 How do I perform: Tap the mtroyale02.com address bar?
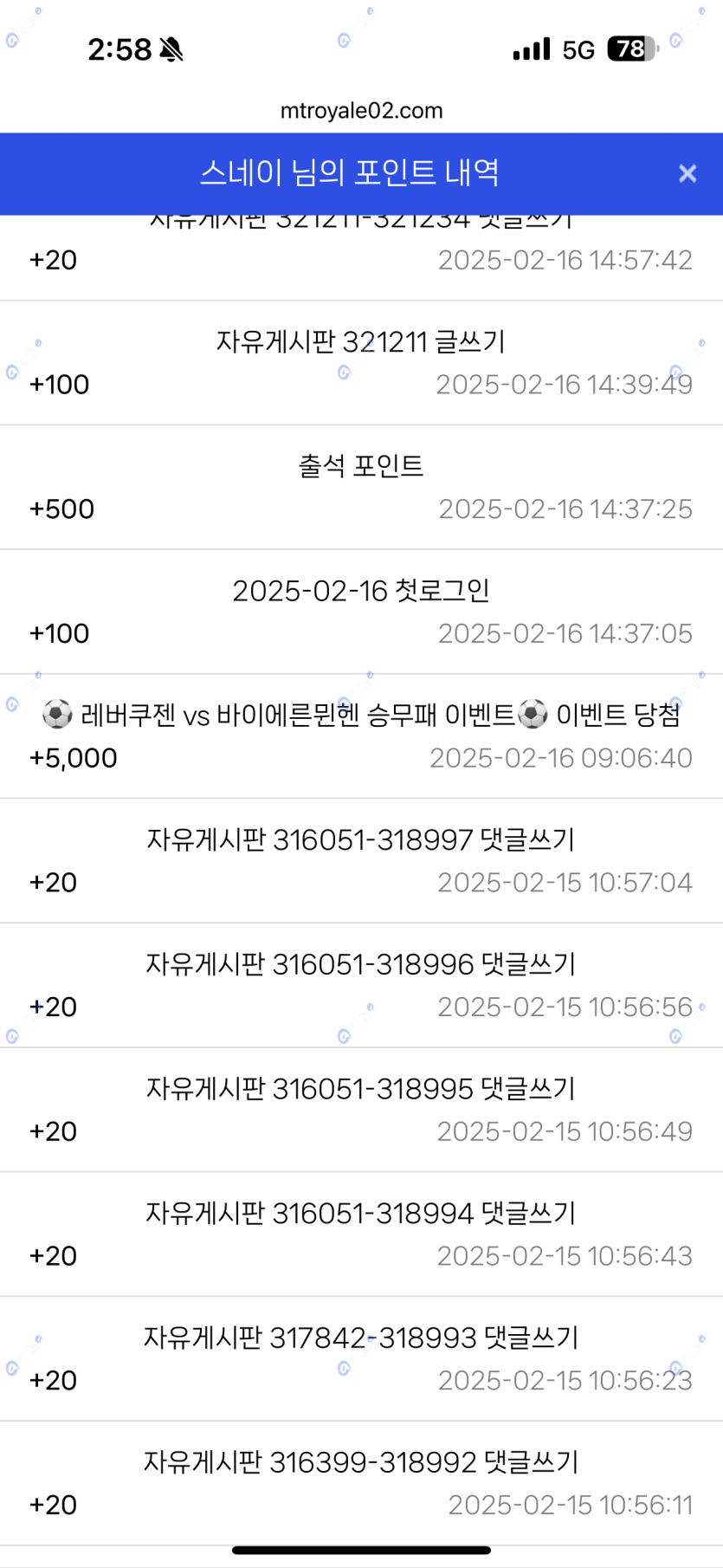tap(361, 111)
